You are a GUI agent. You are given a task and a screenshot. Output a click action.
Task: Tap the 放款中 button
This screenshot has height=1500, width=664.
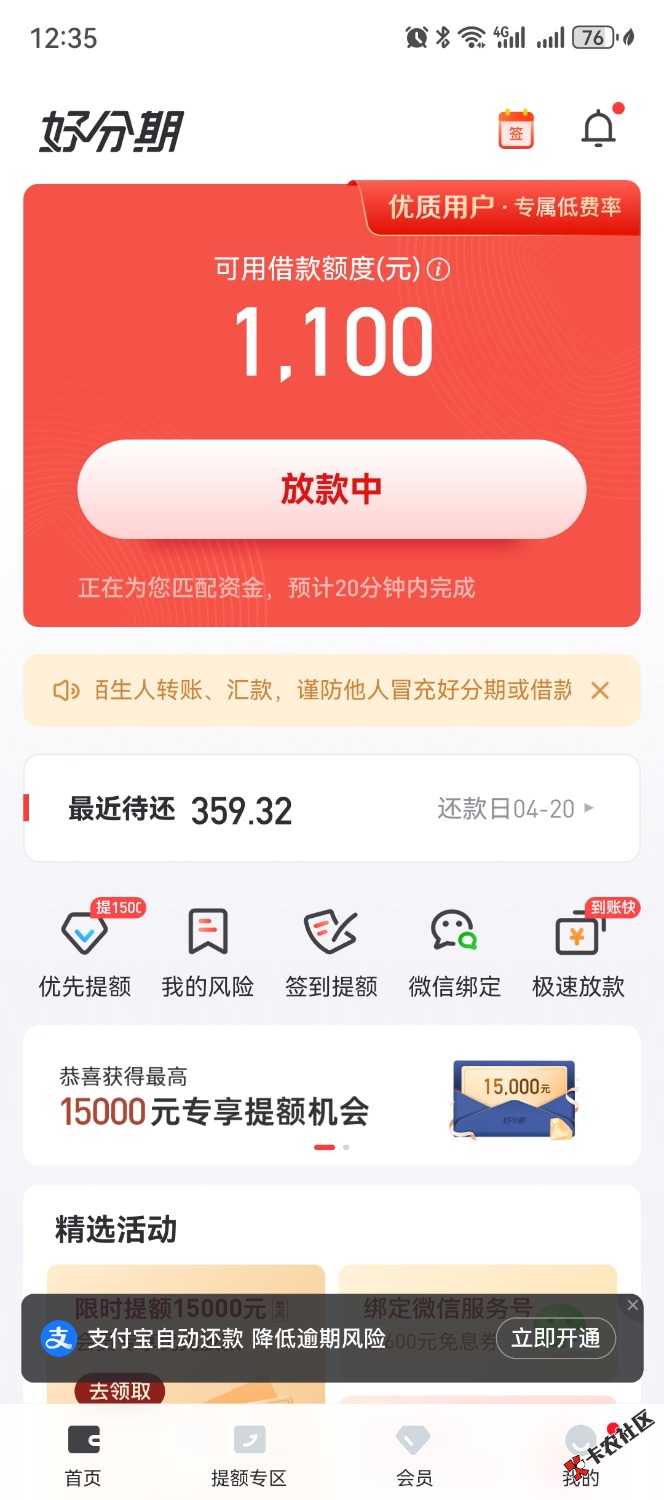(331, 489)
